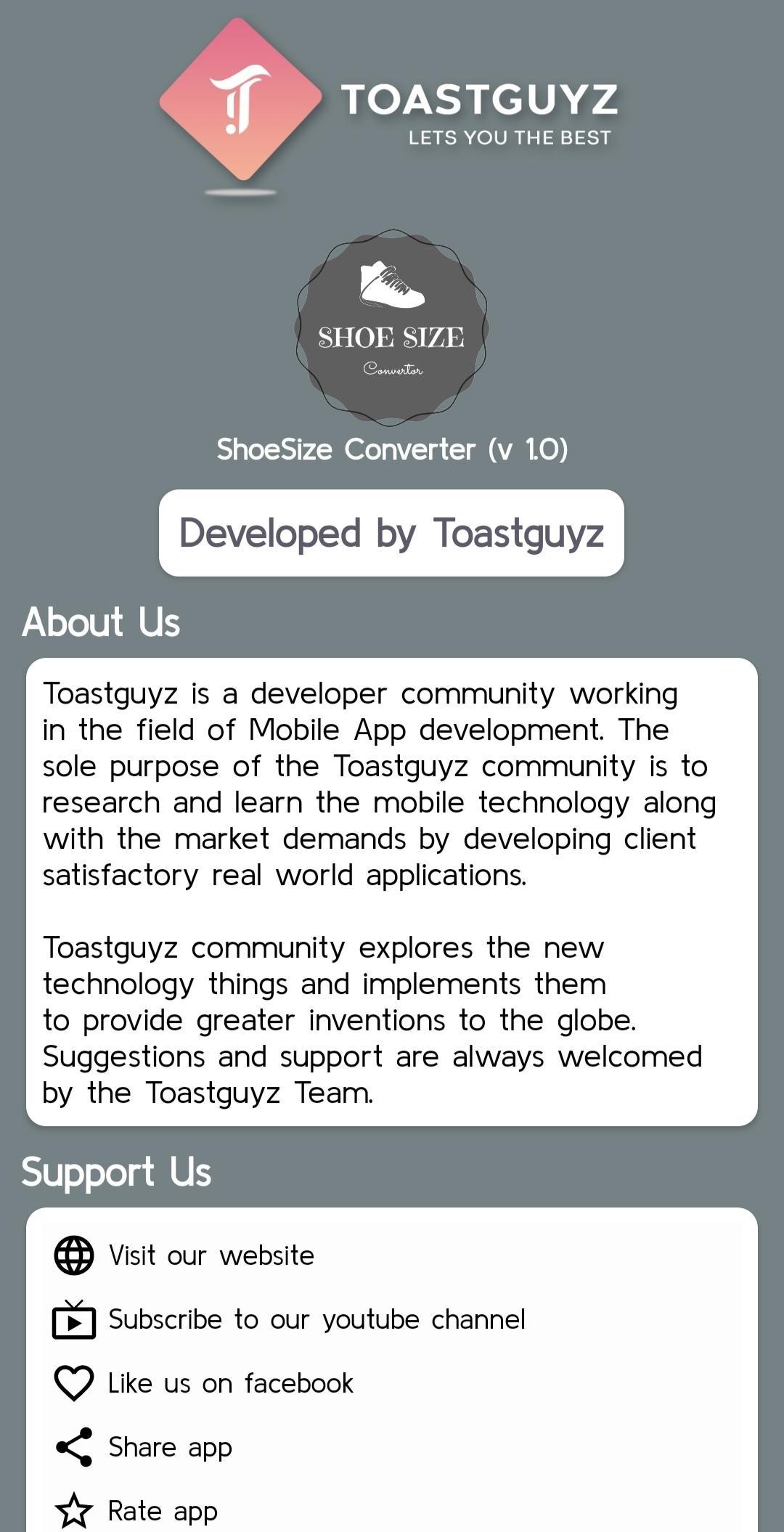784x1532 pixels.
Task: Tap the Developed by Toastguyz button
Action: [391, 534]
